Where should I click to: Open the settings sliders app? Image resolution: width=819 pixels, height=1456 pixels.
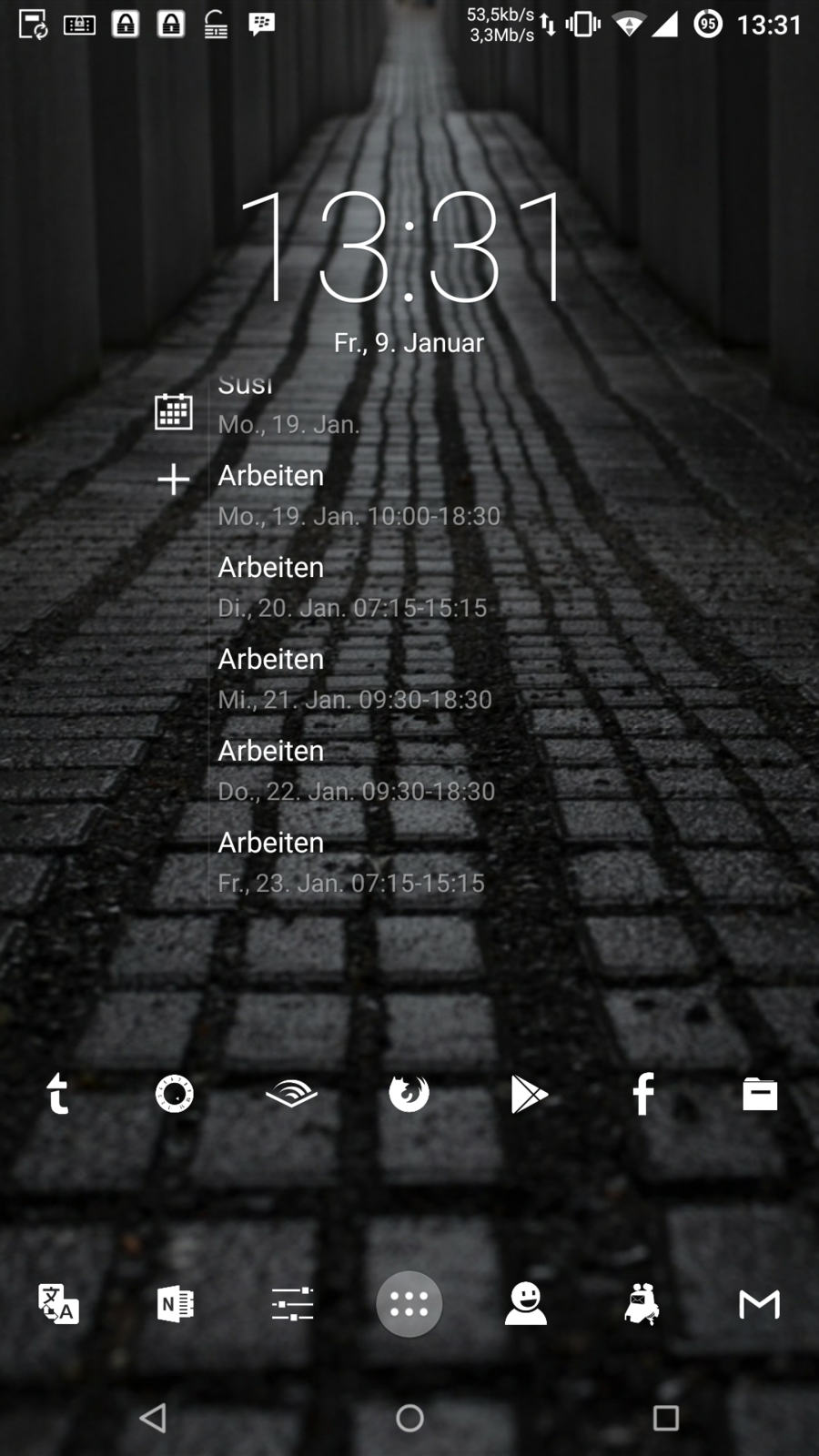click(292, 1304)
